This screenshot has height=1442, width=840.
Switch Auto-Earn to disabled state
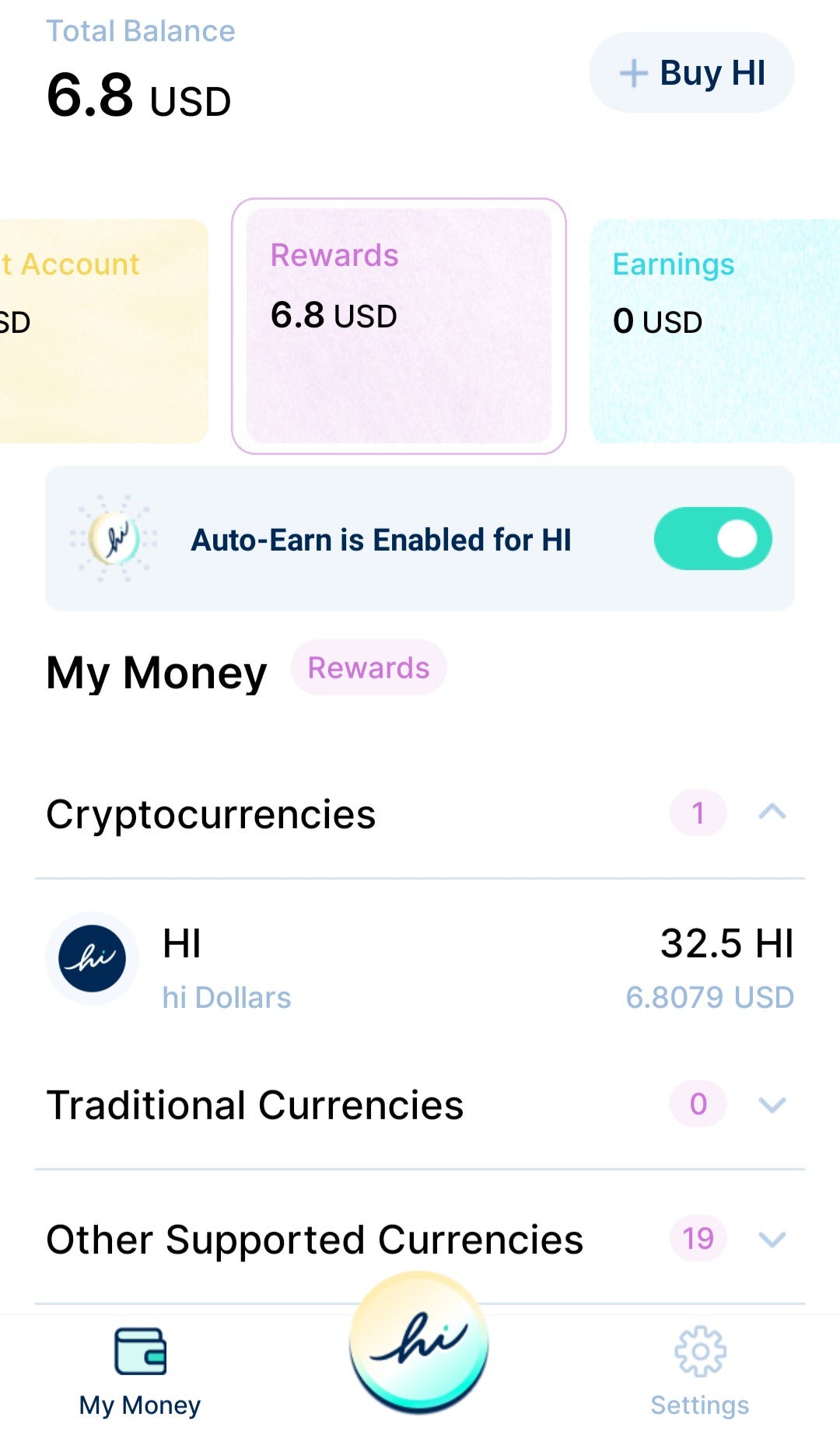(712, 538)
